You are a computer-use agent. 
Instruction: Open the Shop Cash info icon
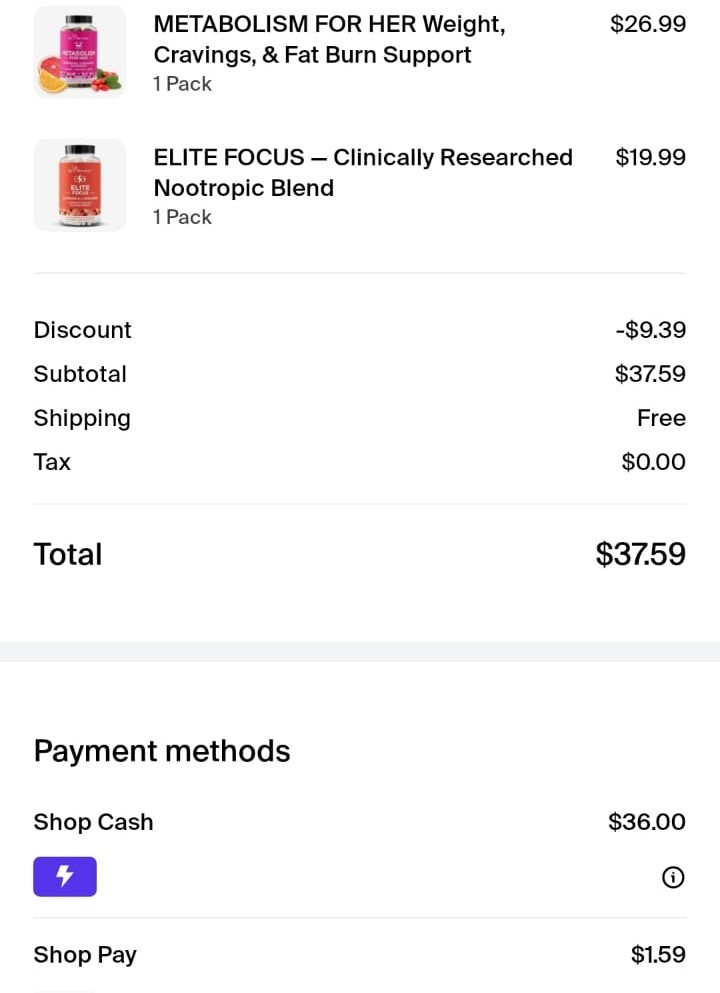point(673,877)
